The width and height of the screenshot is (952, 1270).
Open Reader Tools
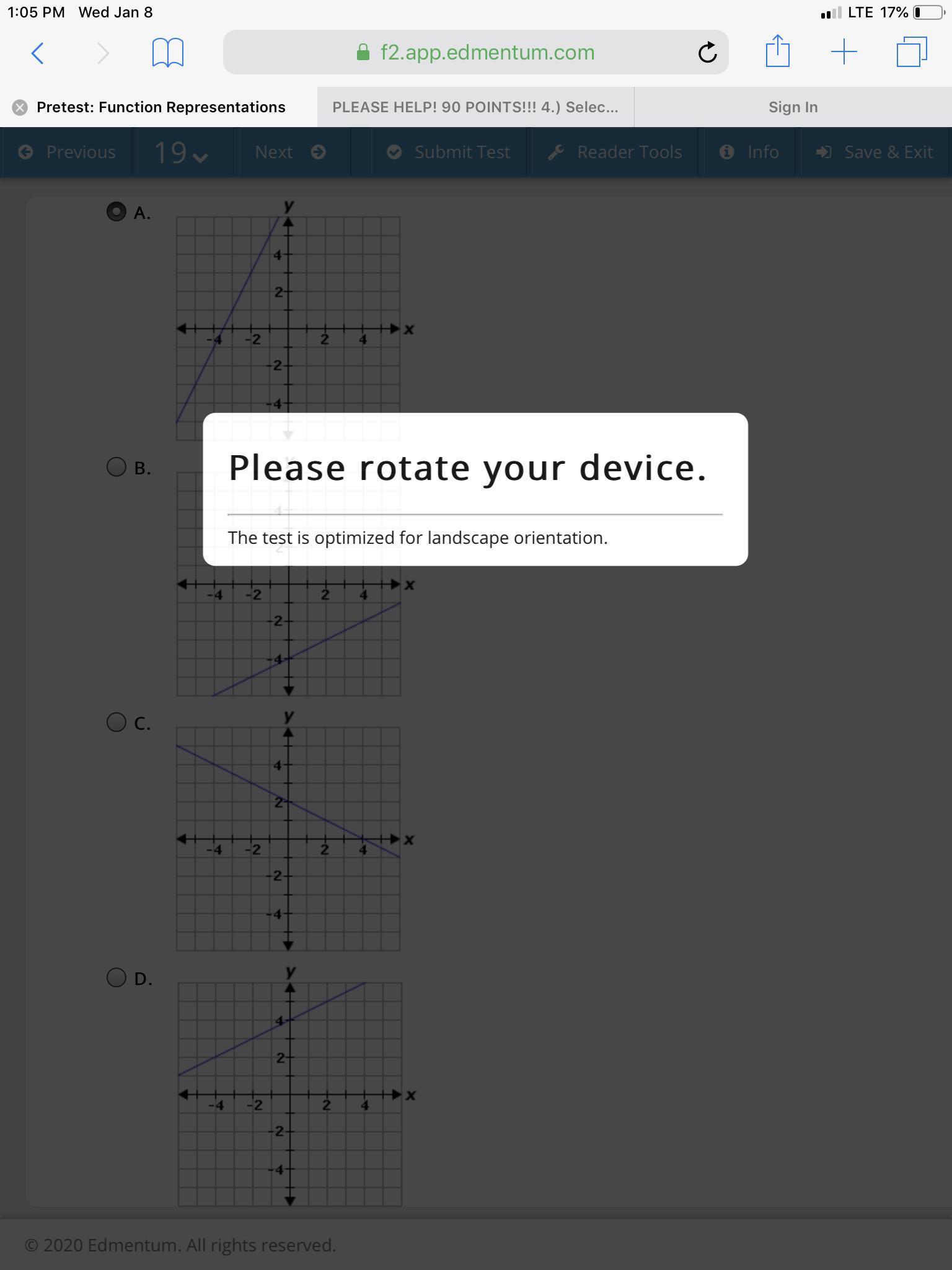point(617,152)
